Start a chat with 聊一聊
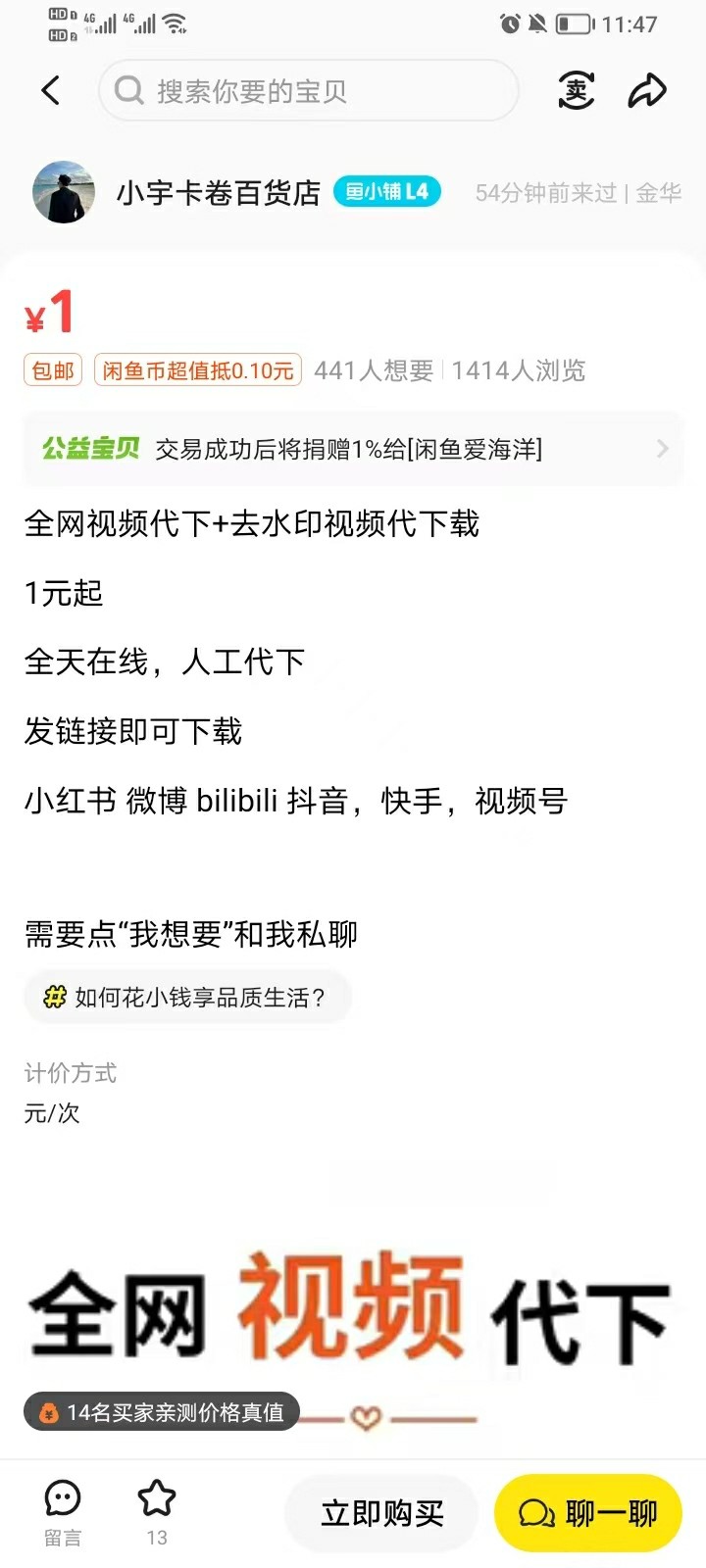The height and width of the screenshot is (1568, 706). pos(587,1513)
